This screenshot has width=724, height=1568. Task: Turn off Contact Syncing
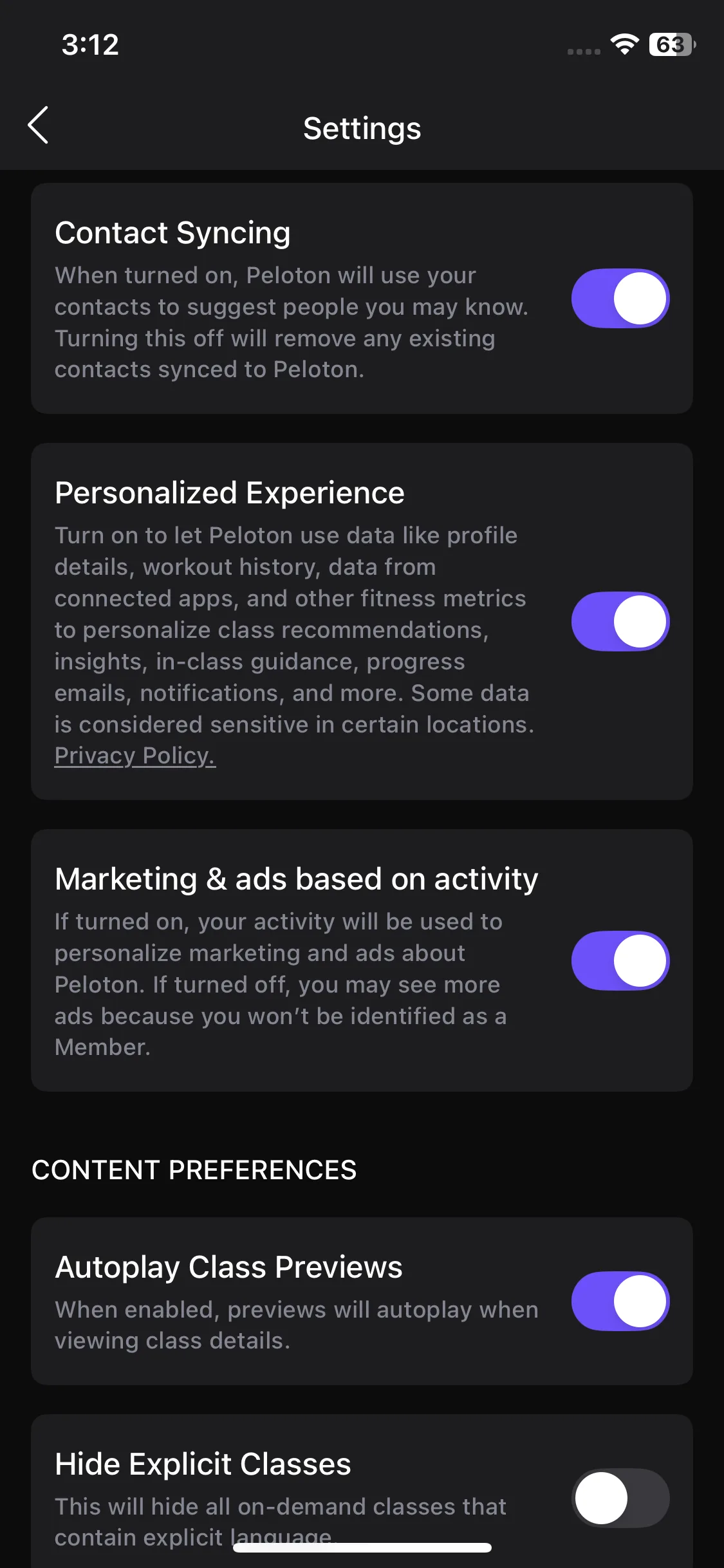click(x=620, y=299)
